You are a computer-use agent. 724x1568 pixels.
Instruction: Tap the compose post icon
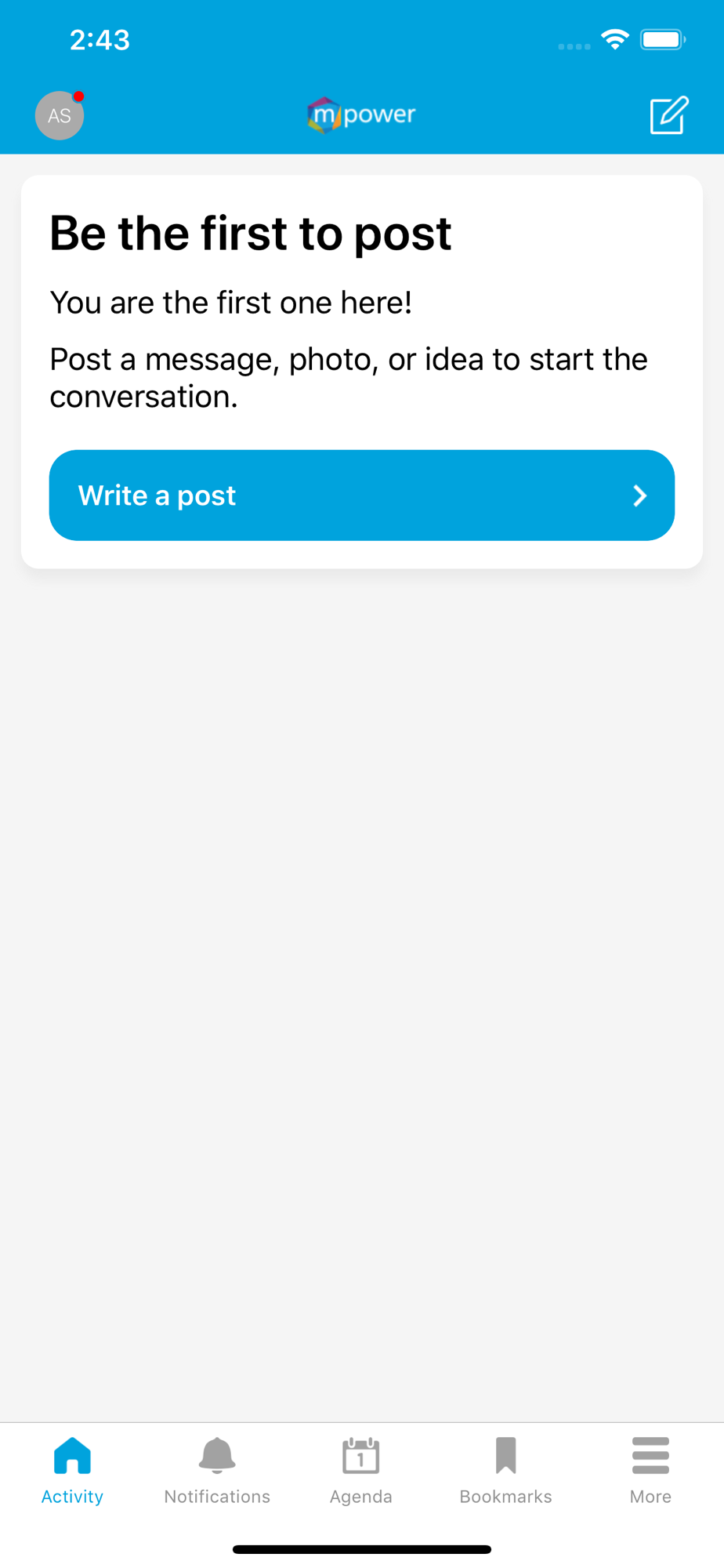(x=668, y=116)
